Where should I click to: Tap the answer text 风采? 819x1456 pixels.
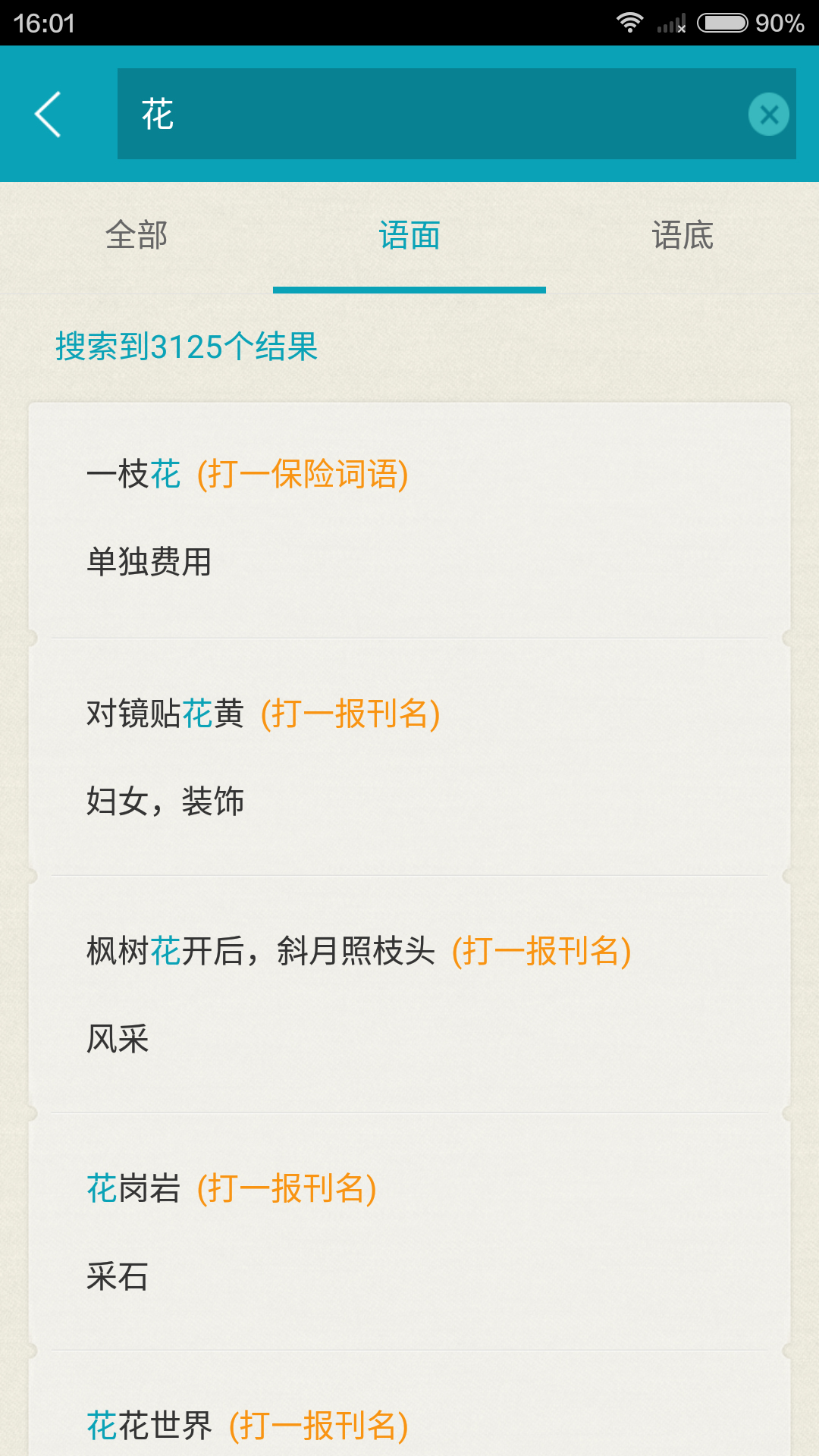pos(118,1040)
